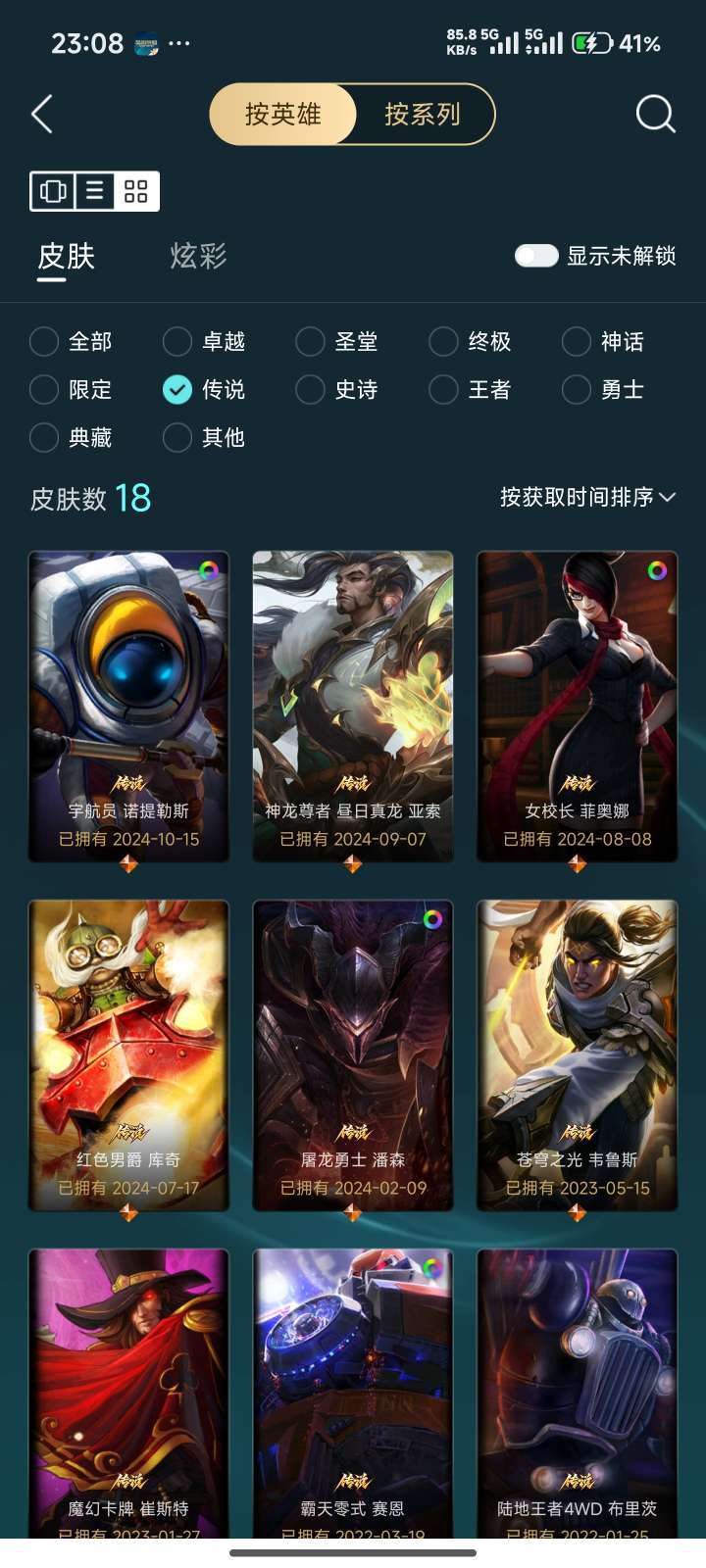The image size is (706, 1568).
Task: Switch to the 炫彩 tab
Action: tap(198, 256)
